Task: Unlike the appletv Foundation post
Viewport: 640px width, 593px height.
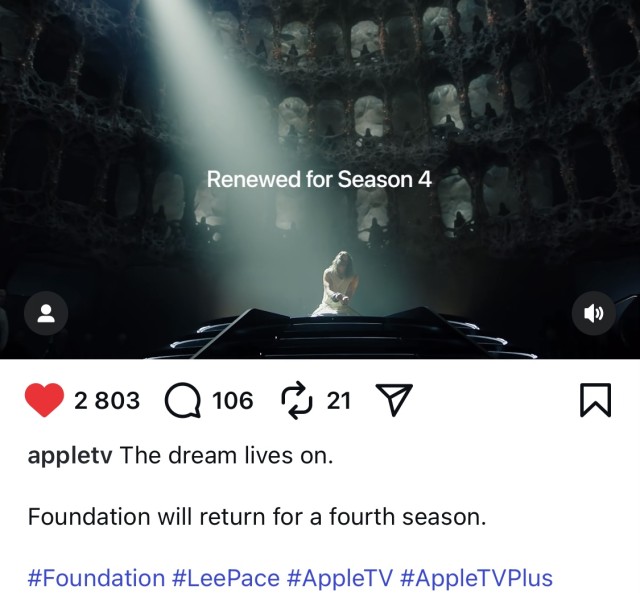Action: tap(44, 401)
